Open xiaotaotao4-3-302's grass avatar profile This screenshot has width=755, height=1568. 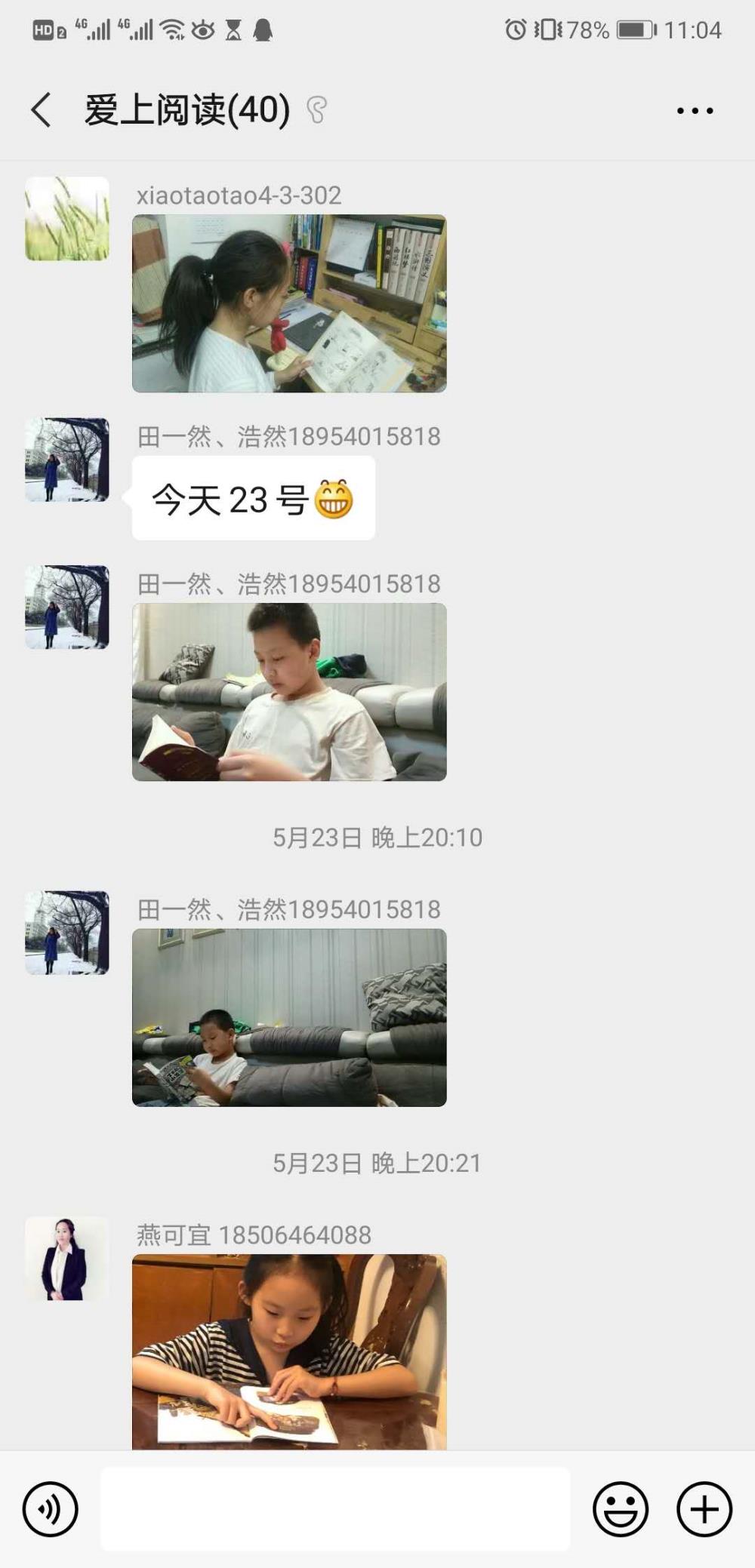[67, 219]
